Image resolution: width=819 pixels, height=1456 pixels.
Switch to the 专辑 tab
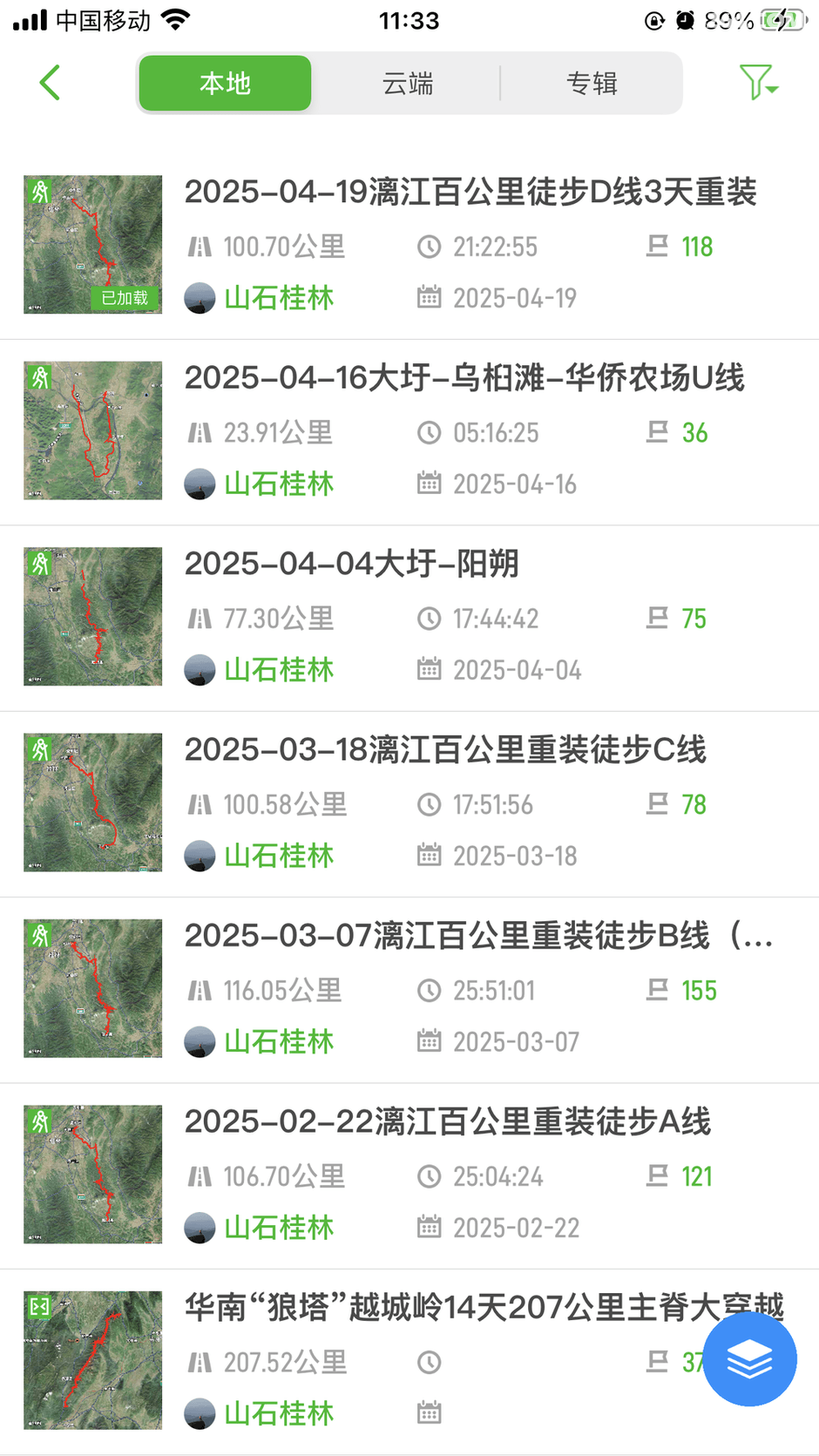(592, 84)
